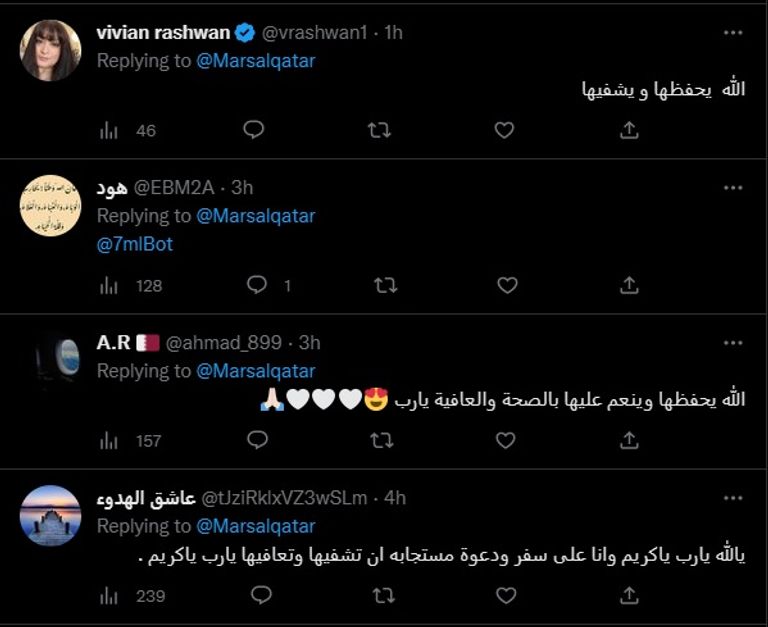This screenshot has height=627, width=768.
Task: Like A.R's reply
Action: click(505, 440)
